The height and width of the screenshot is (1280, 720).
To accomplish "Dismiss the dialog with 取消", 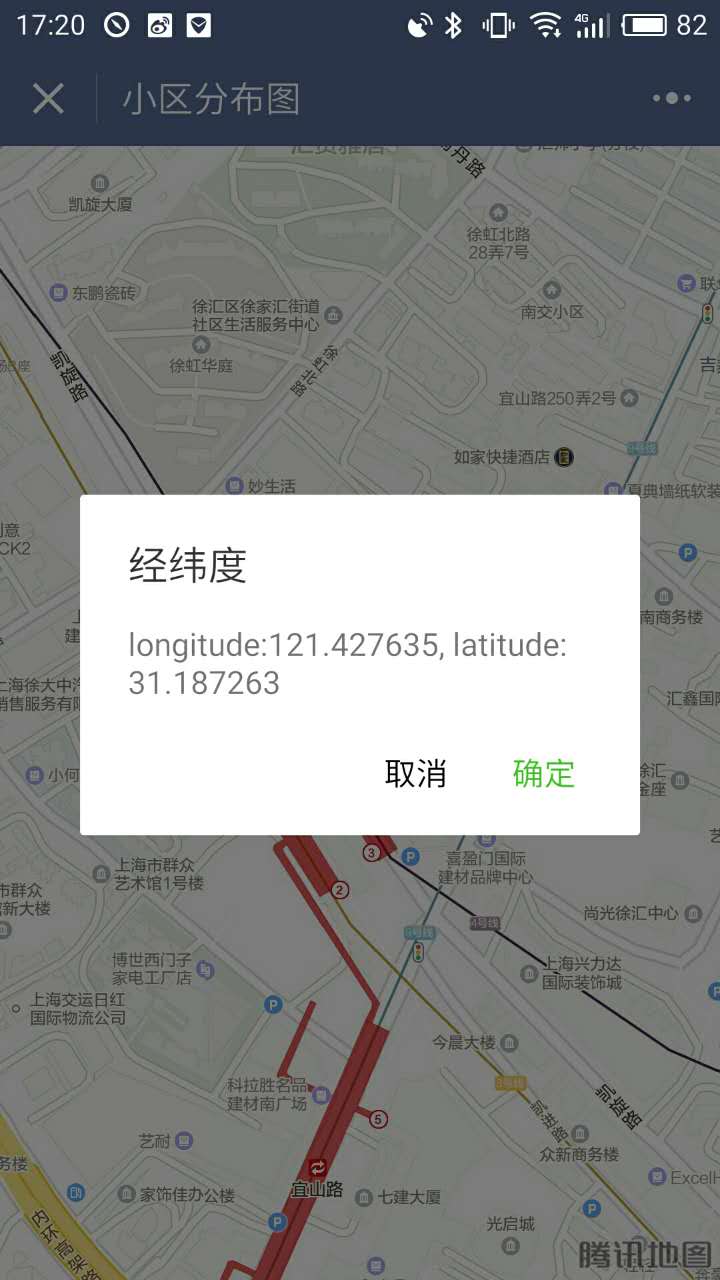I will (416, 774).
